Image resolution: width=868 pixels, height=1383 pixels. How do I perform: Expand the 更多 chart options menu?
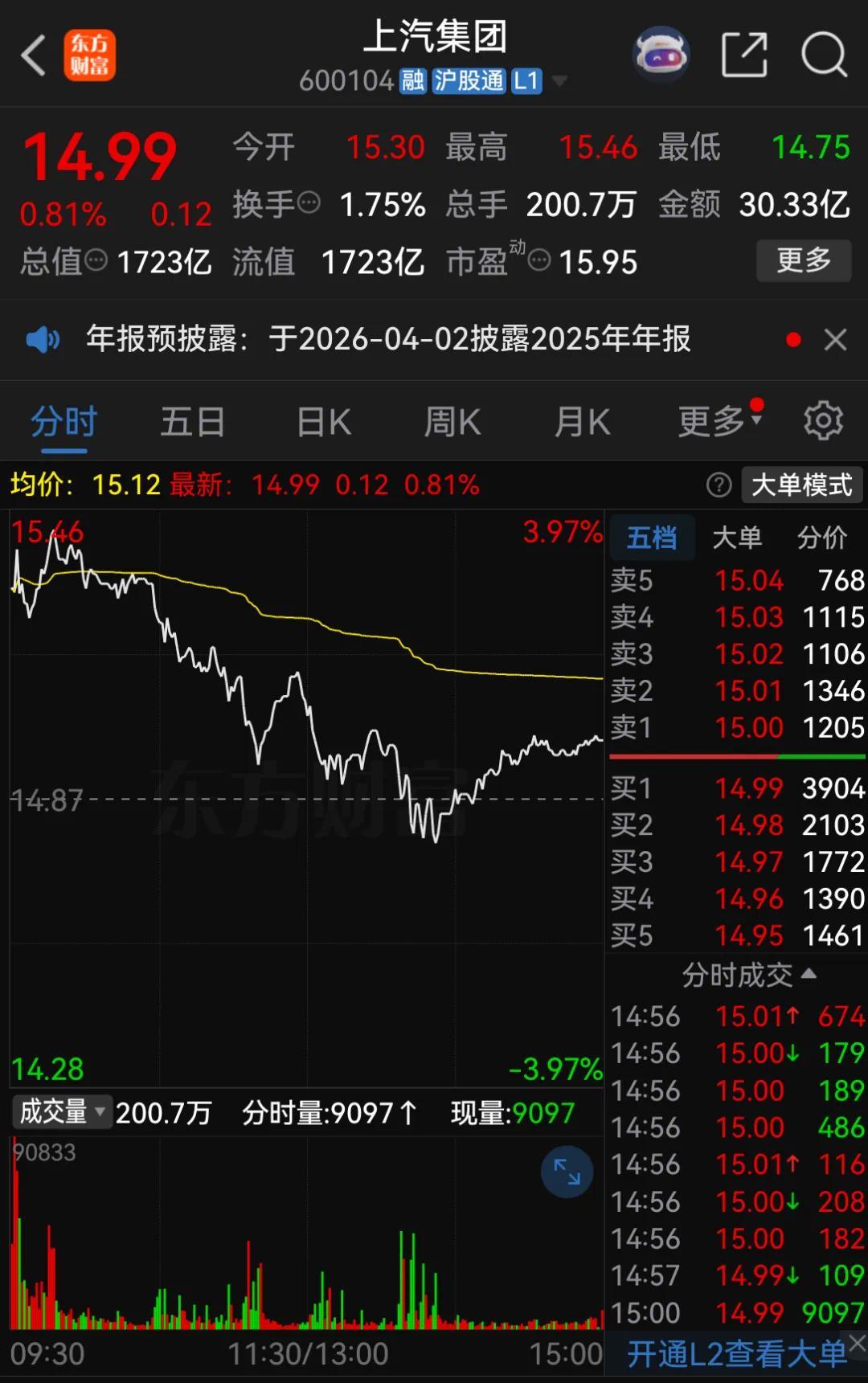(710, 421)
